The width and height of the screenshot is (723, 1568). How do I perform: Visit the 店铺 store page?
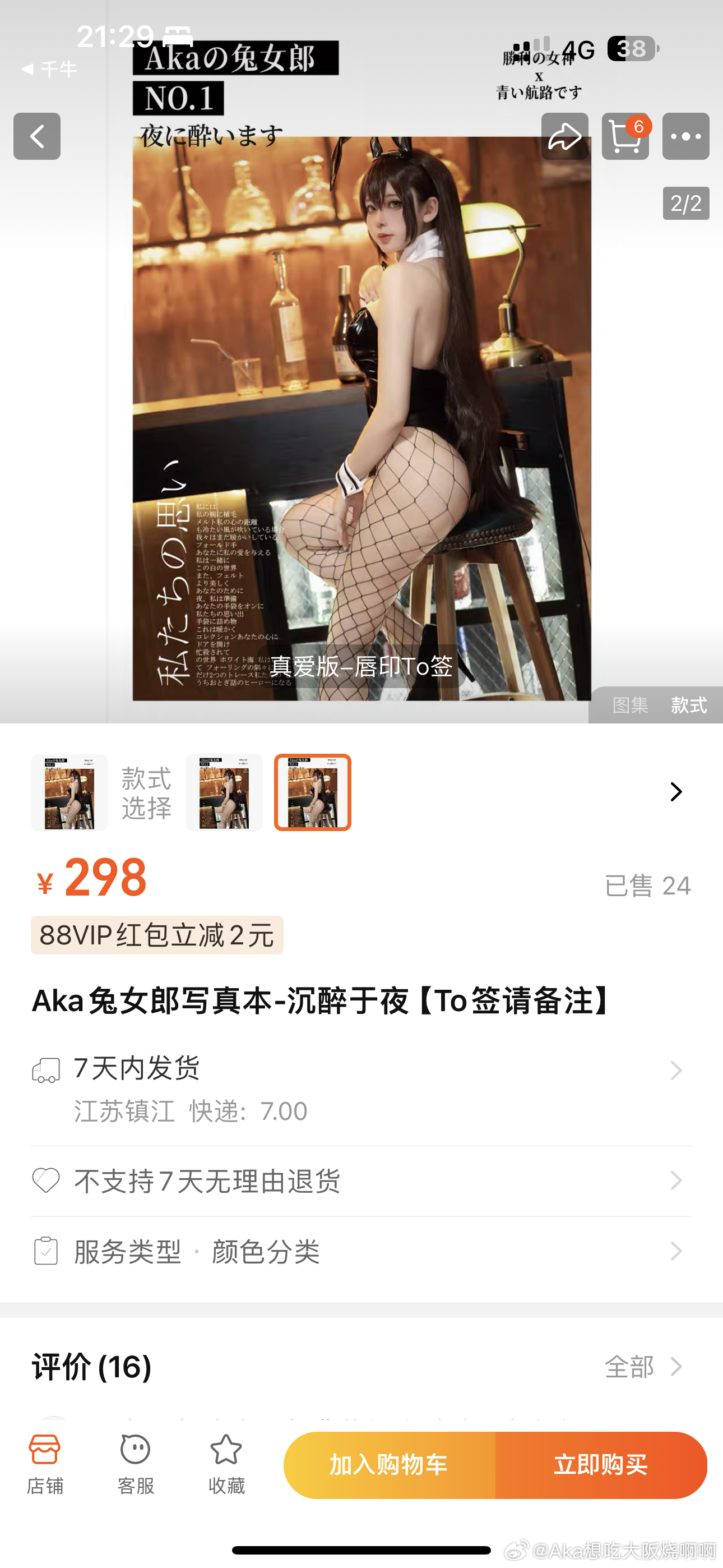[45, 1464]
